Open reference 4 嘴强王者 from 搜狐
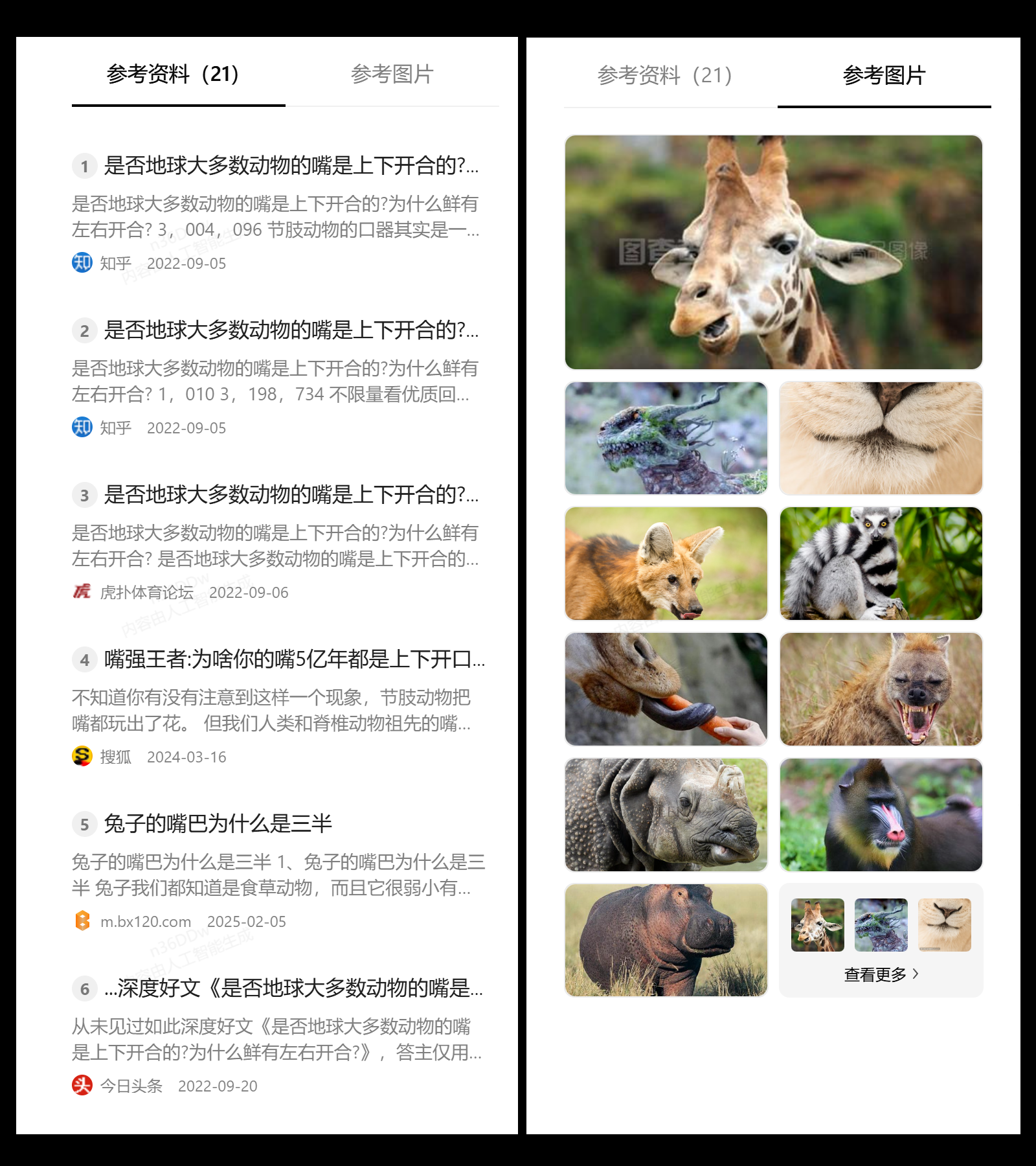This screenshot has height=1166, width=1036. [294, 659]
